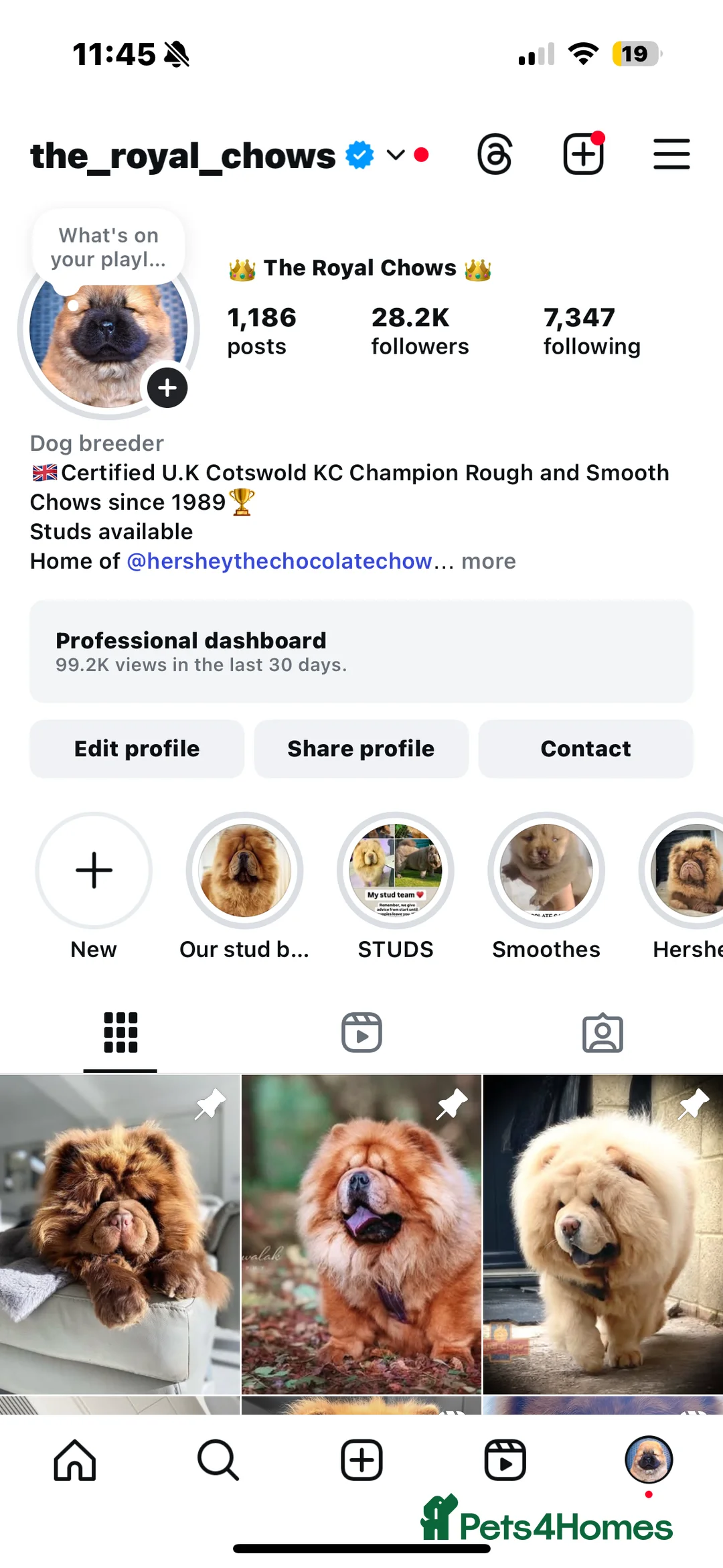Screen dimensions: 723x1568
Task: Tap the Home icon in bottom navigation
Action: coord(75,1460)
